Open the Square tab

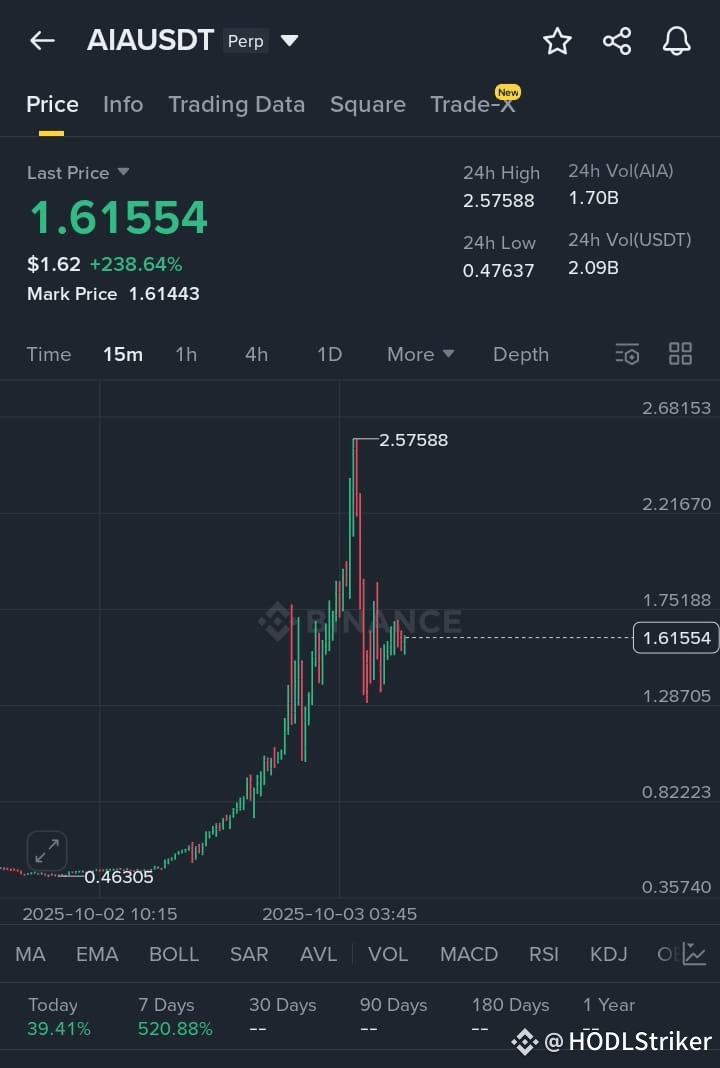[367, 104]
